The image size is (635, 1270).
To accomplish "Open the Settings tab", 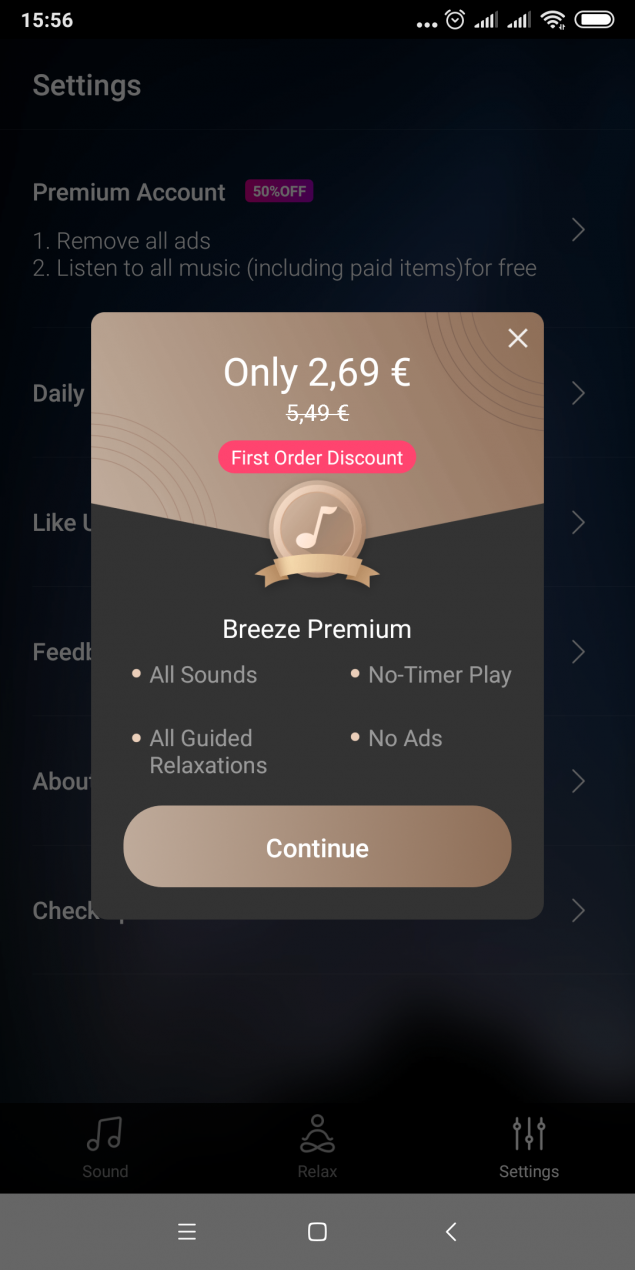I will [529, 1147].
